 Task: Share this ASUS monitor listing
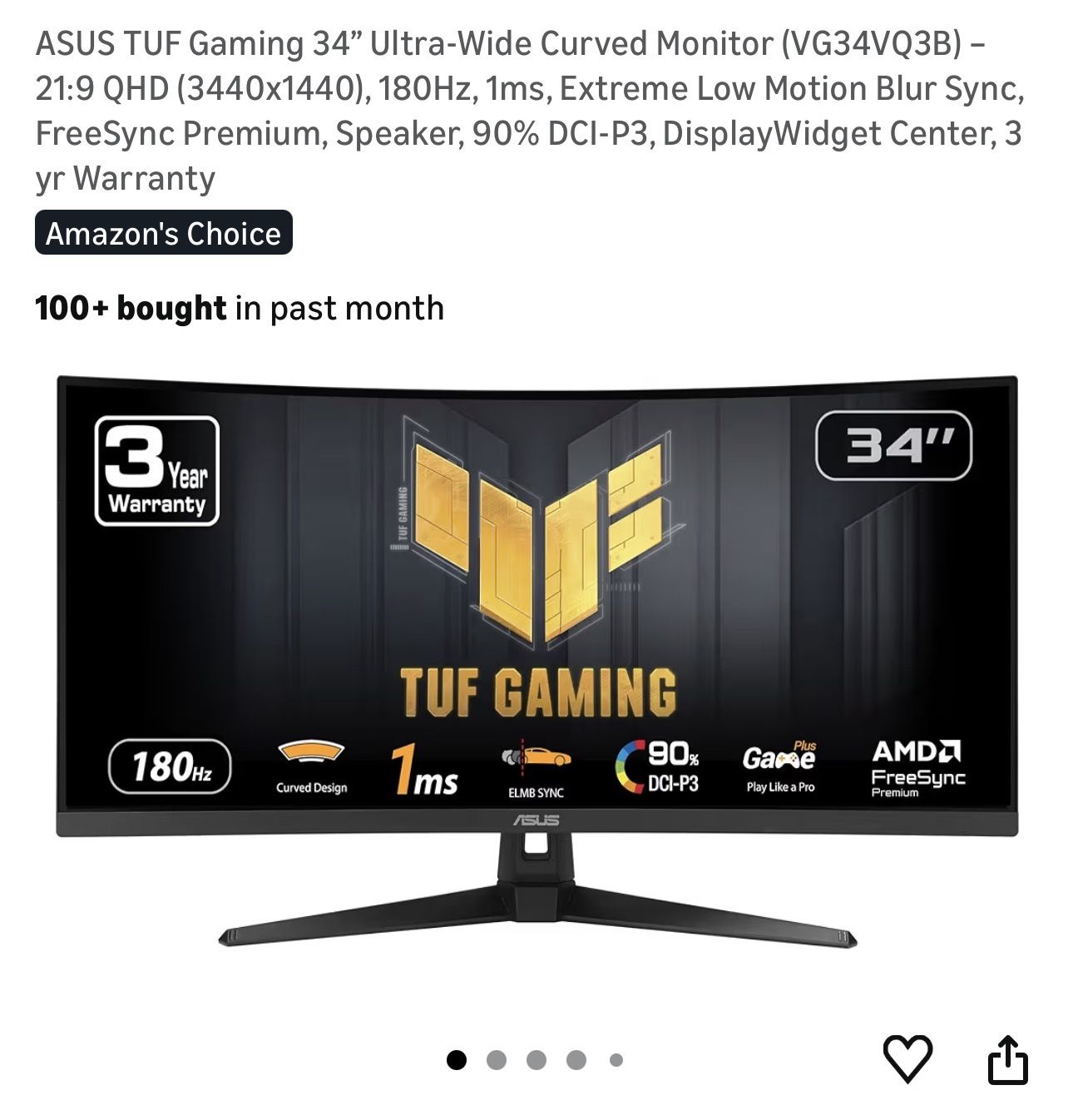click(x=1007, y=1058)
